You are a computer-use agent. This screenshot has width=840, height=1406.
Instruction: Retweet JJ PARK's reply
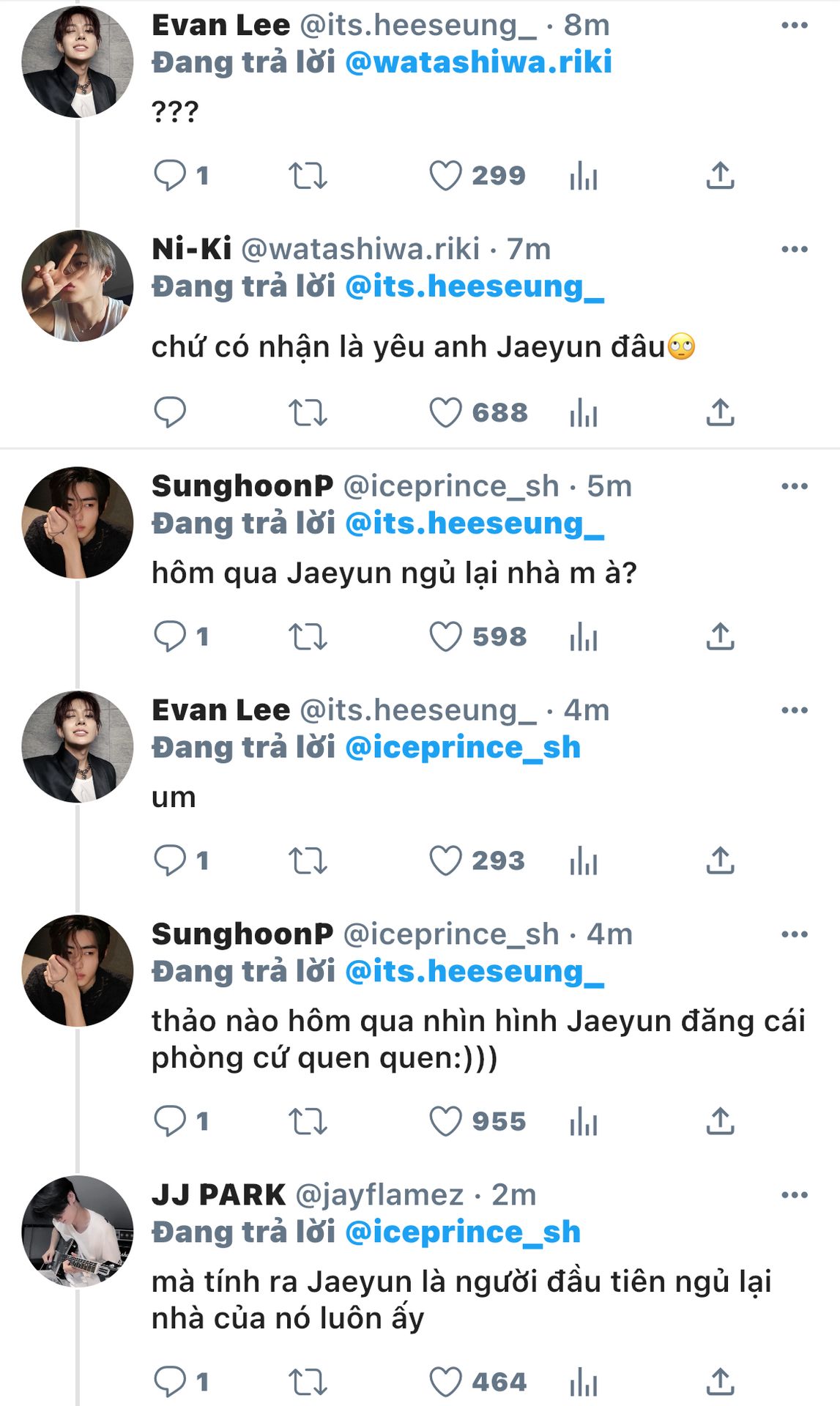click(x=308, y=1382)
